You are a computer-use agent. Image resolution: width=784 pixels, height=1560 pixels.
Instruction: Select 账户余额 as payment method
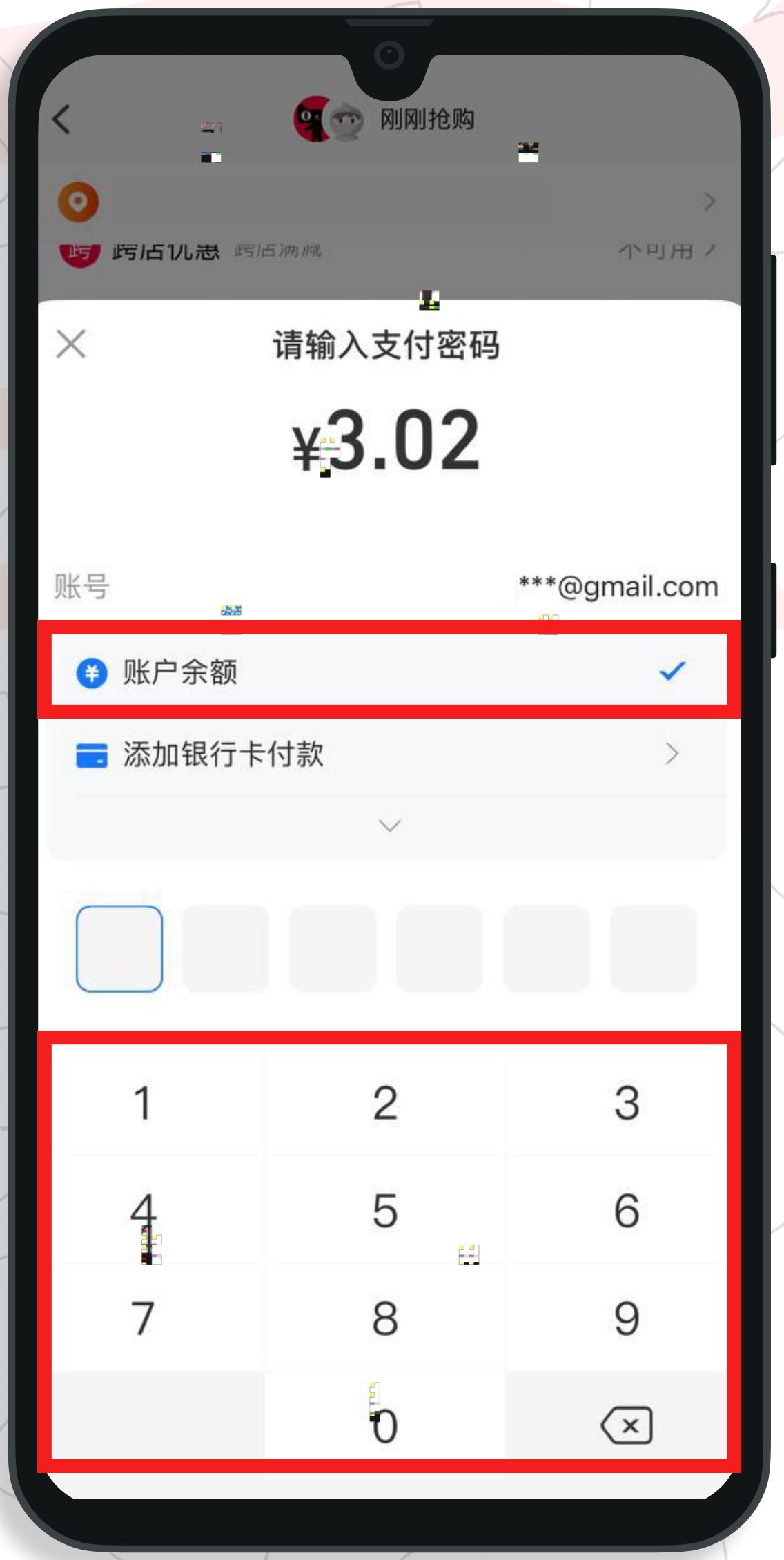(x=389, y=671)
